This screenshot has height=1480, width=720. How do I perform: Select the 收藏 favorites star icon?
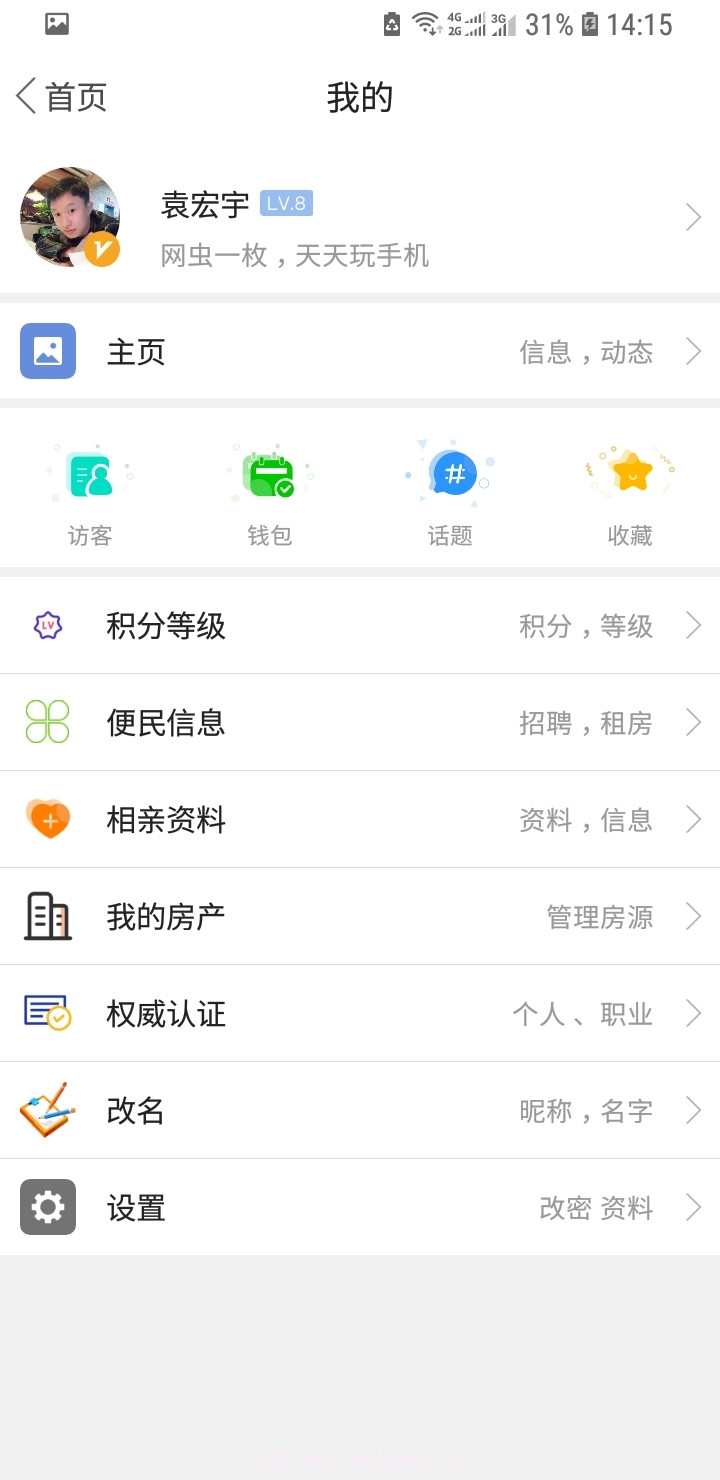pyautogui.click(x=630, y=473)
